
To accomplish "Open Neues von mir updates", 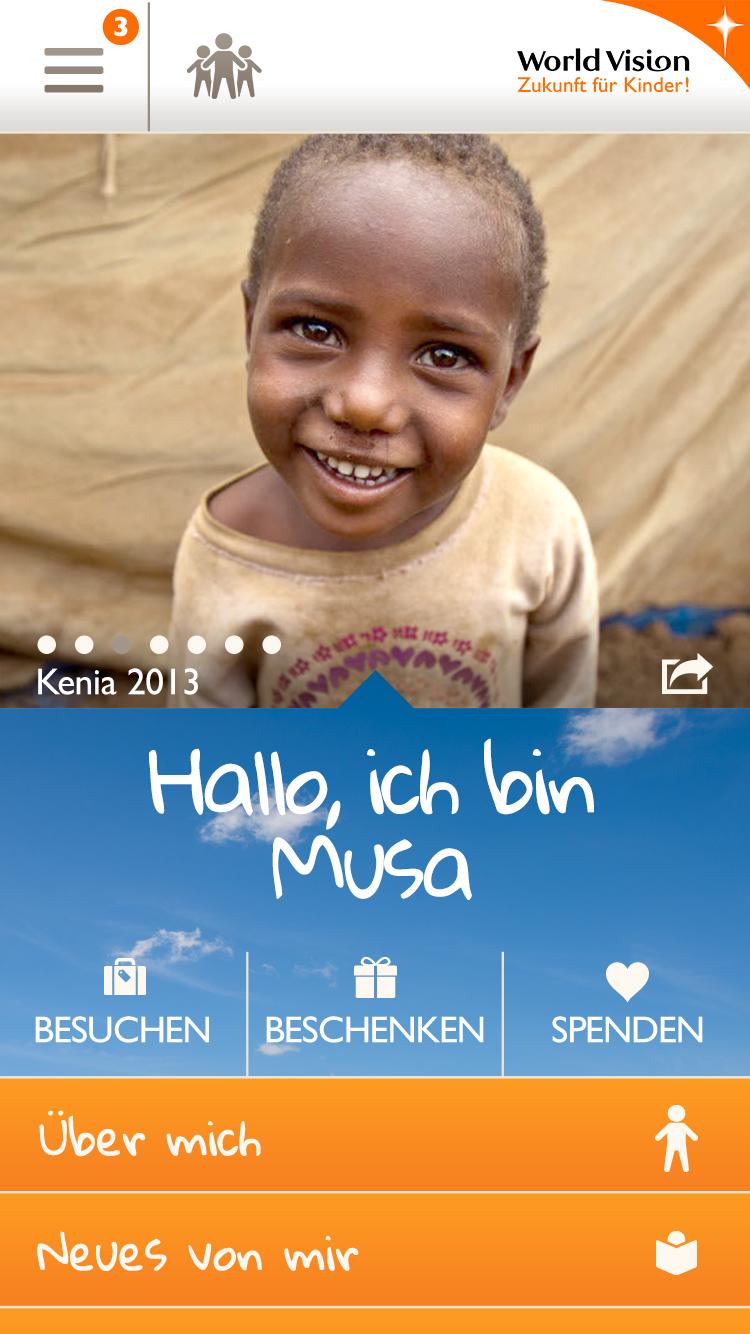I will pyautogui.click(x=375, y=1252).
